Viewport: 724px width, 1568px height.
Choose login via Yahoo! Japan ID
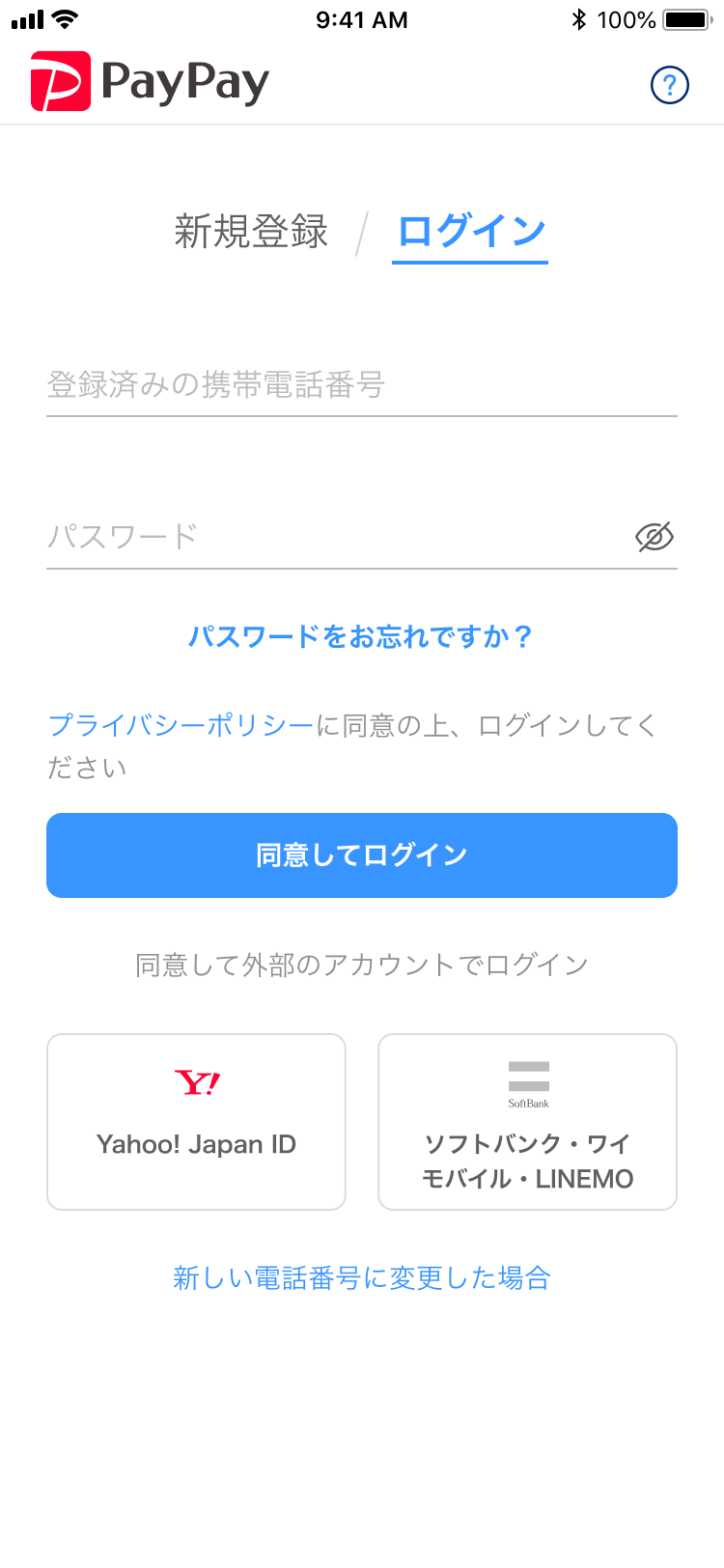coord(196,1120)
